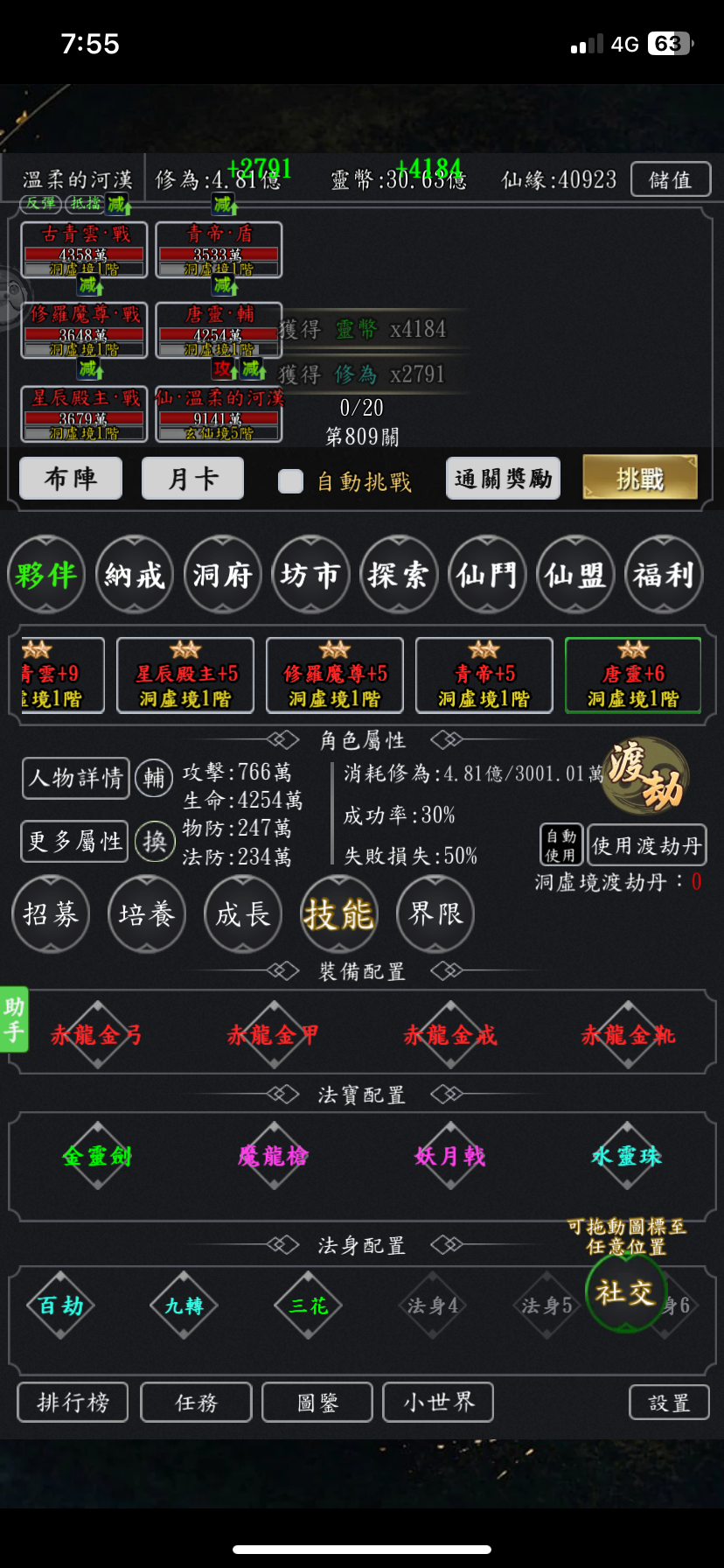The height and width of the screenshot is (1568, 724).
Task: Tap the 魔龍槍 treasure slot
Action: pyautogui.click(x=274, y=1156)
